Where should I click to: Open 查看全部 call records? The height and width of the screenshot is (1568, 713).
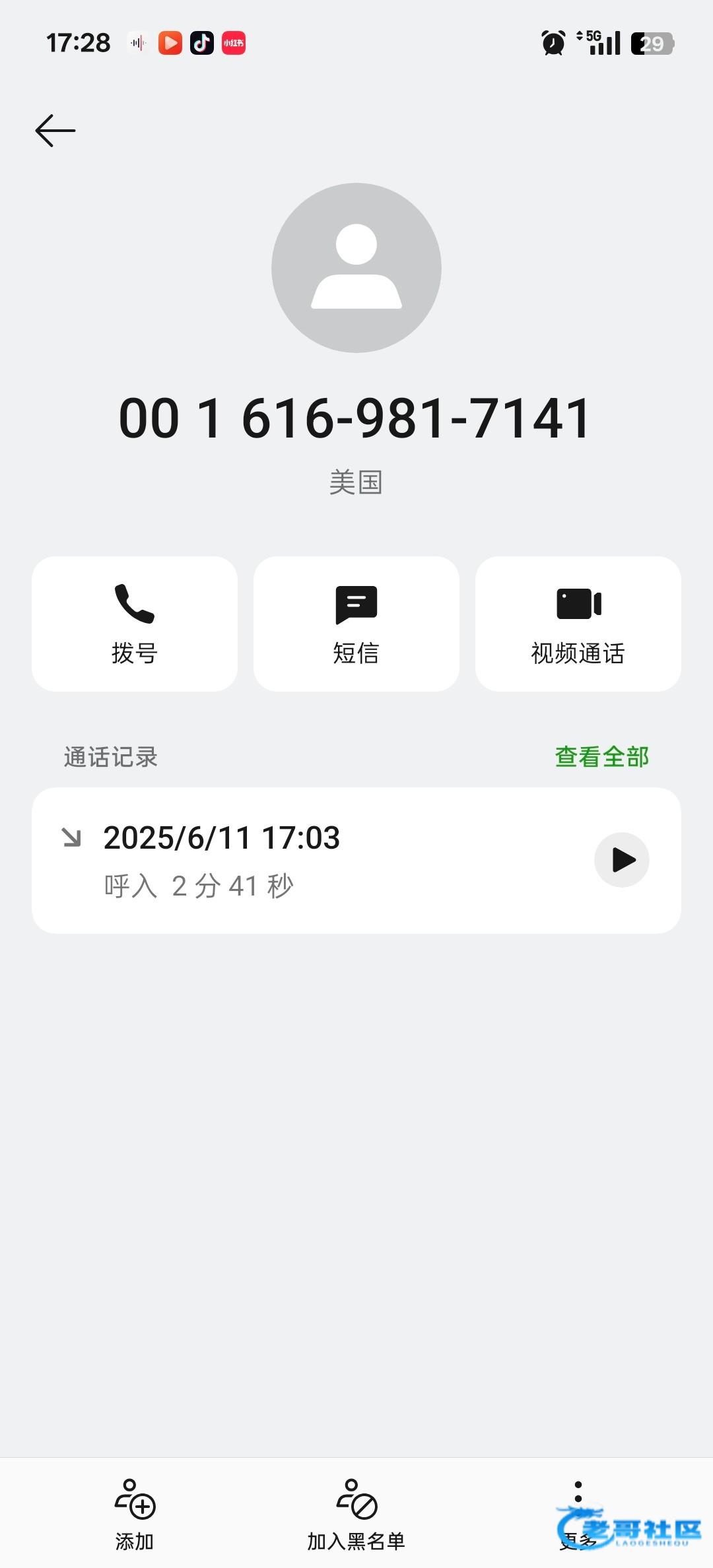(x=601, y=757)
